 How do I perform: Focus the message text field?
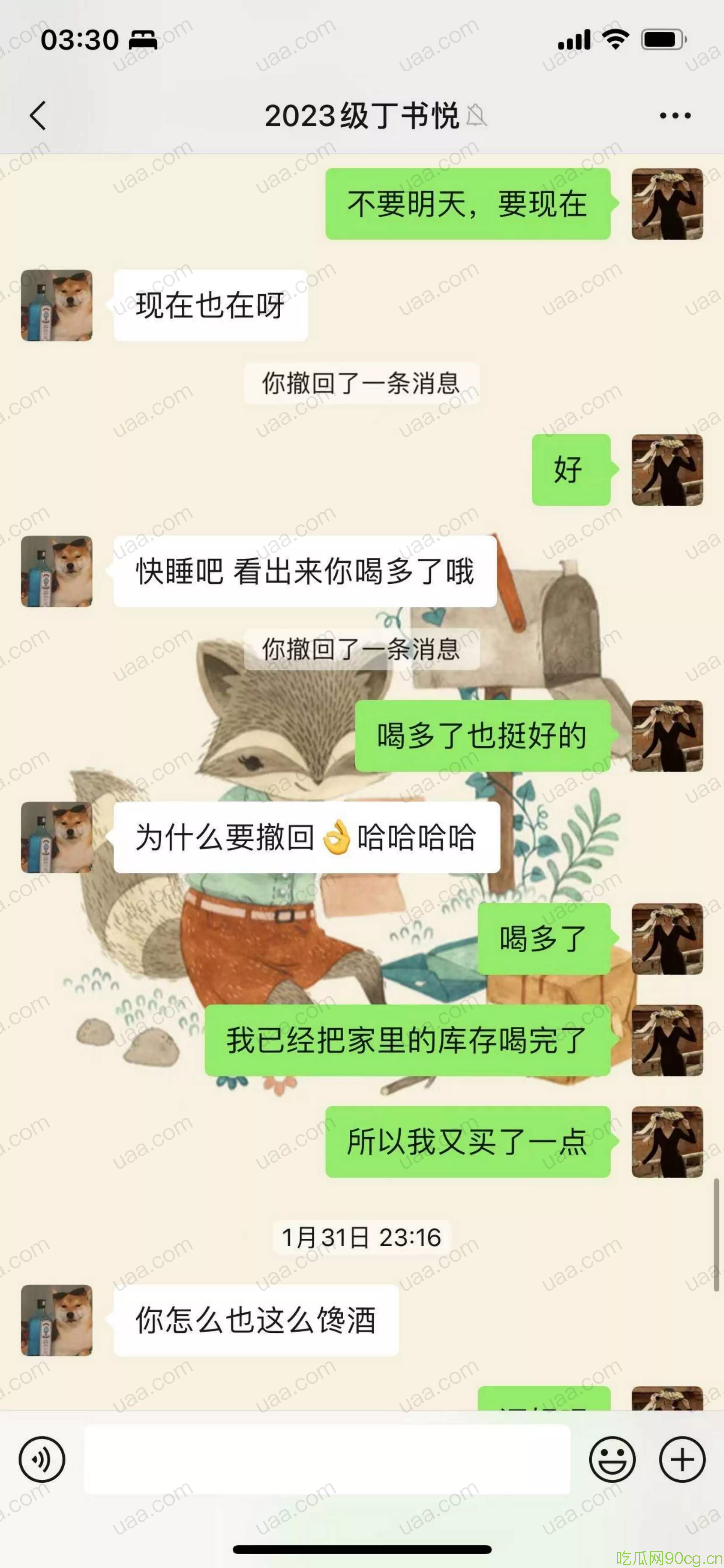(x=327, y=1459)
